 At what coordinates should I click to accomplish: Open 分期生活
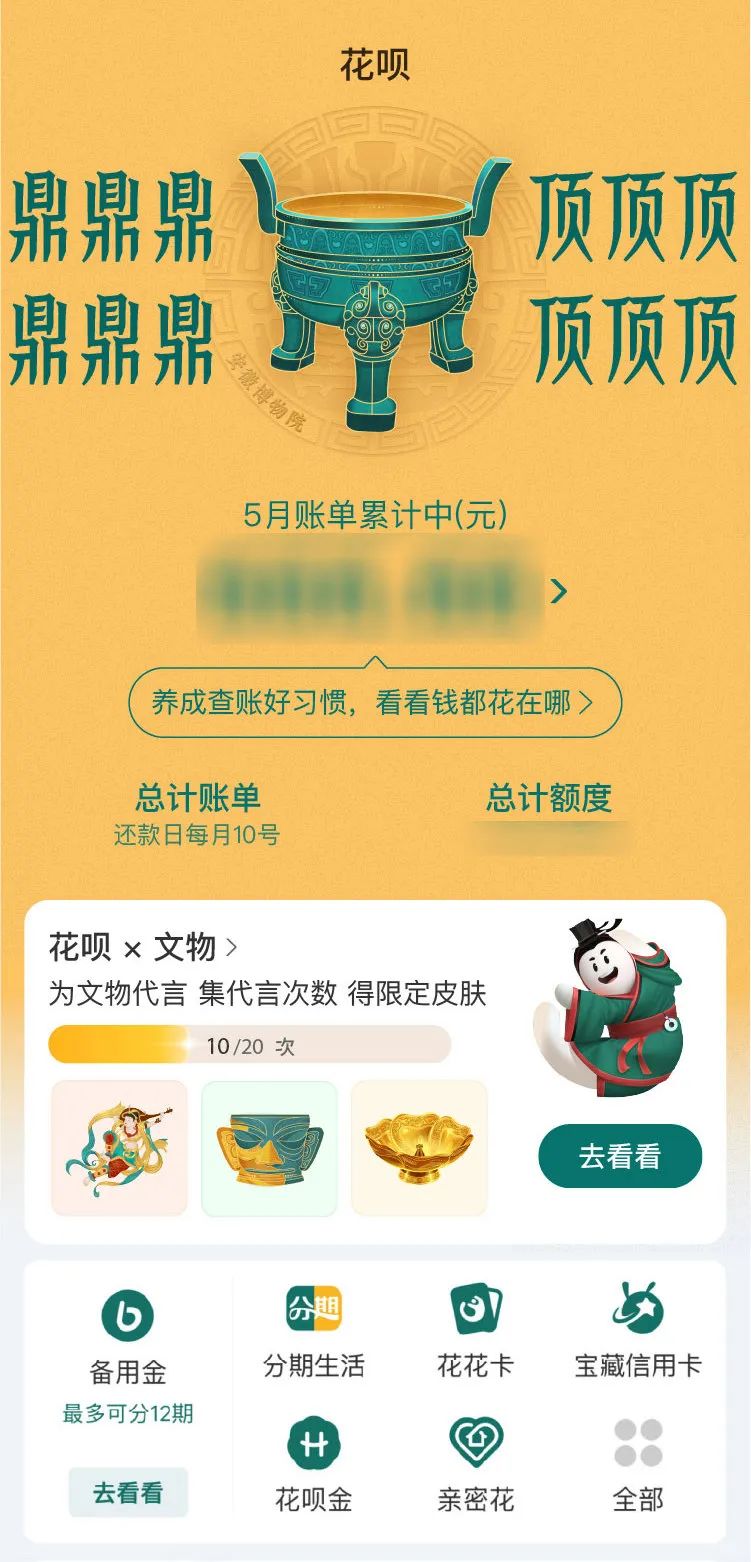pos(314,1333)
